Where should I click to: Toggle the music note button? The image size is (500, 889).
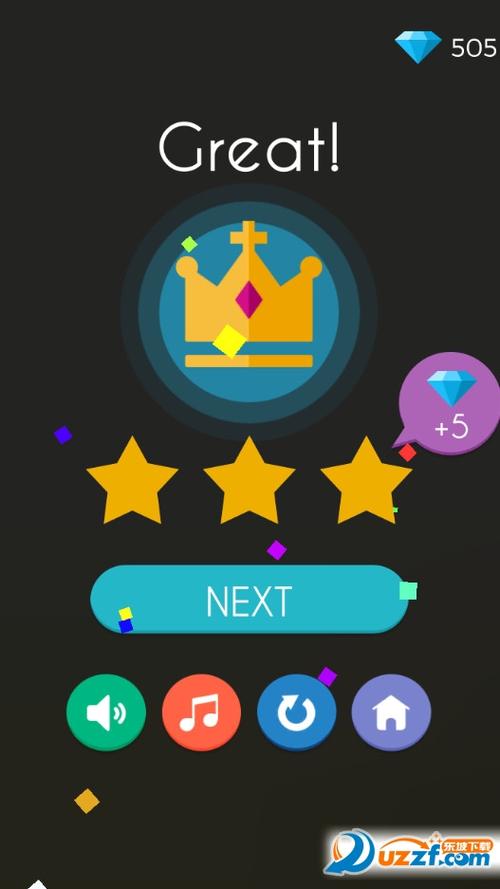201,712
